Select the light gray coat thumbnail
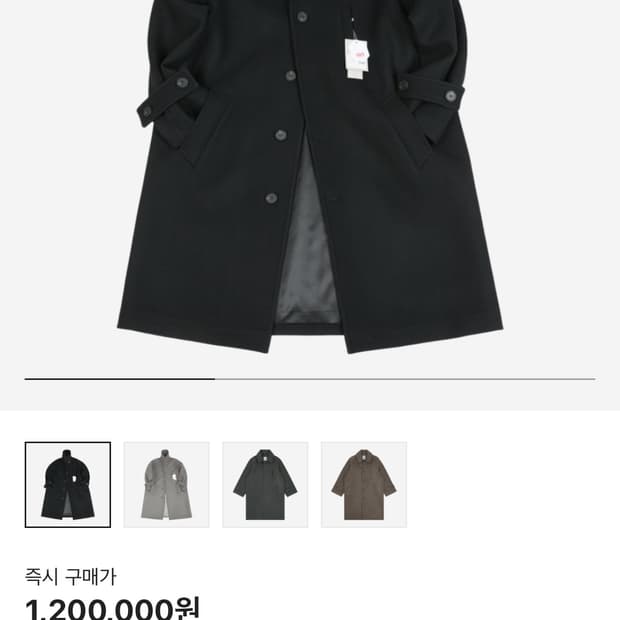Screen dimensions: 620x620 tap(166, 484)
